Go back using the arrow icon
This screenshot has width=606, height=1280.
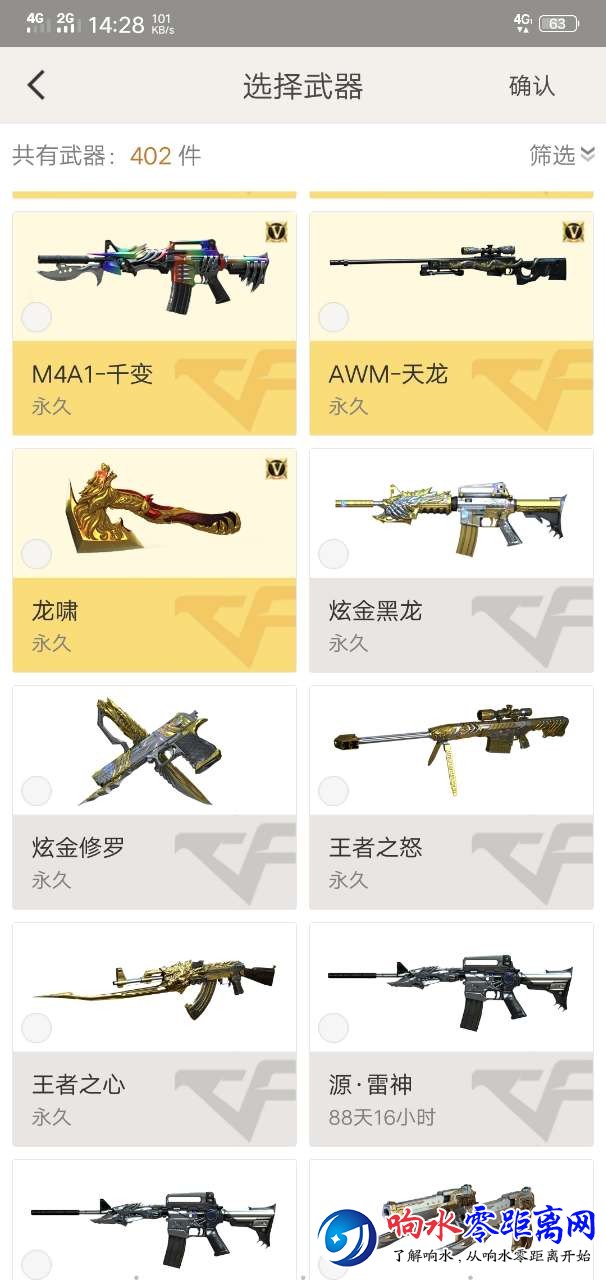pyautogui.click(x=36, y=85)
